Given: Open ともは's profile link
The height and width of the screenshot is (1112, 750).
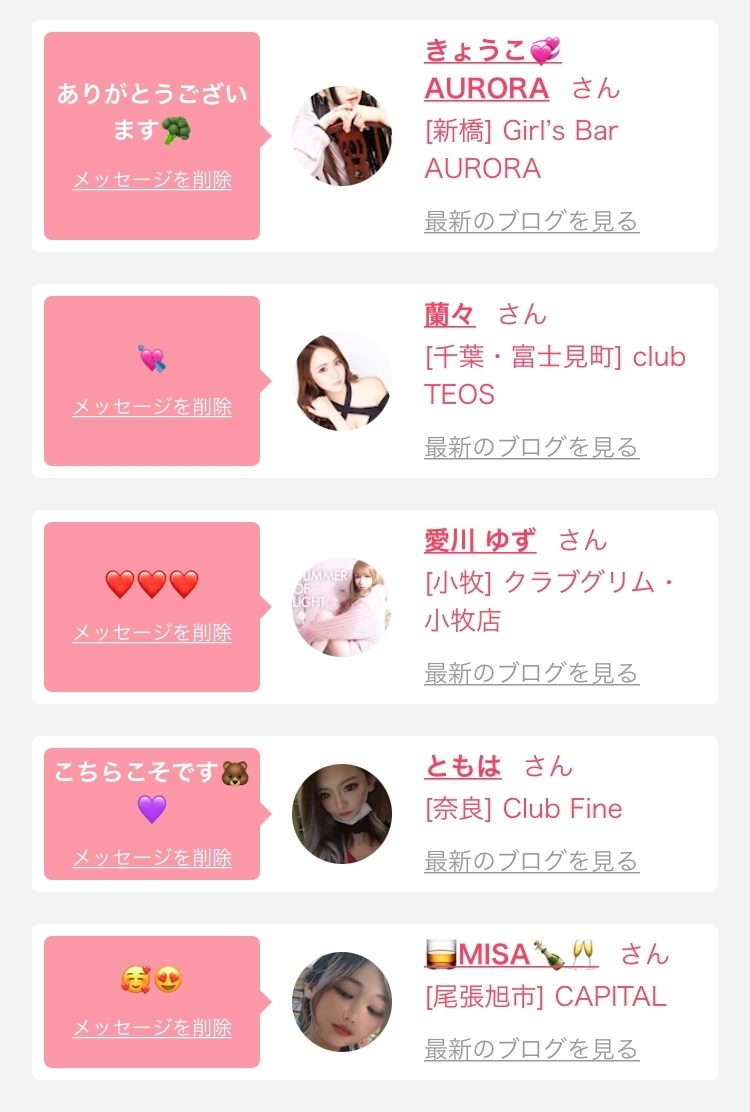Looking at the screenshot, I should [x=463, y=766].
